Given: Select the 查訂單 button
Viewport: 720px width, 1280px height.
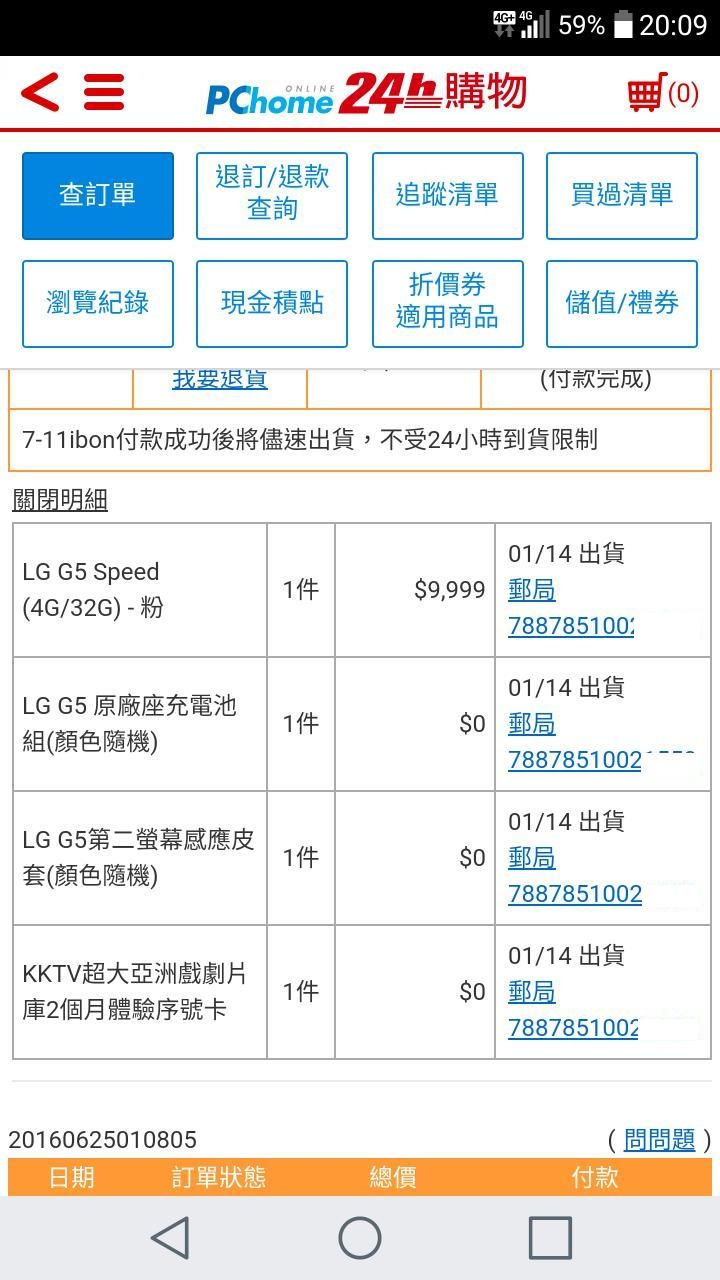Looking at the screenshot, I should pos(98,195).
